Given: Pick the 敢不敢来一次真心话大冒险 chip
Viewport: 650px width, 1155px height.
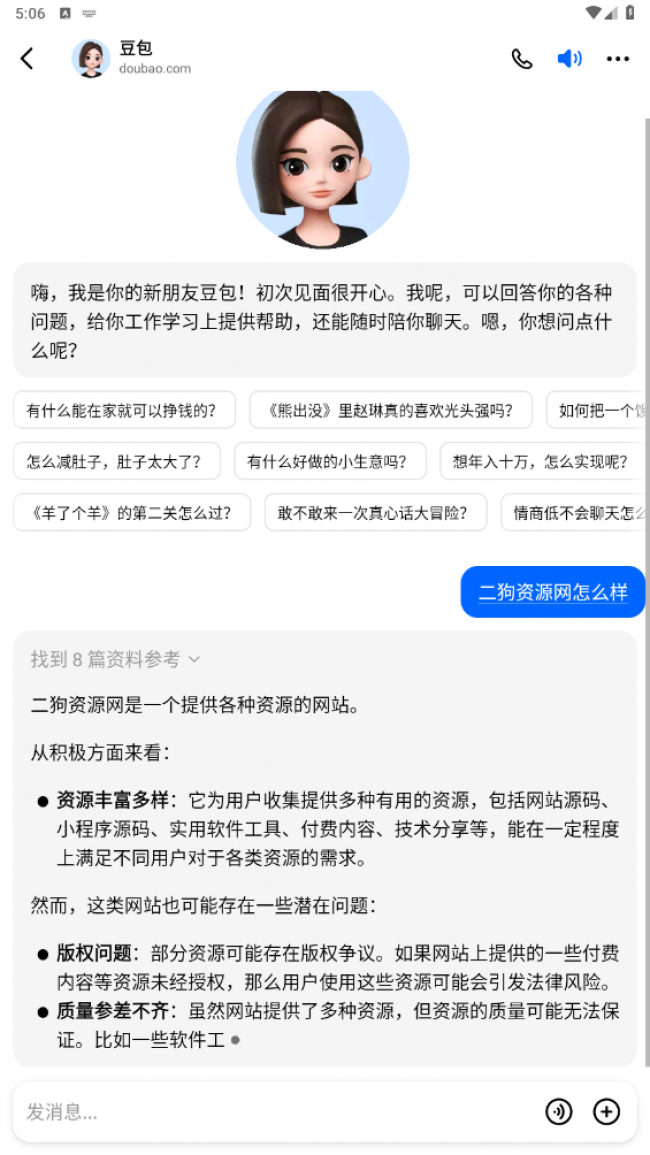Looking at the screenshot, I should click(375, 513).
